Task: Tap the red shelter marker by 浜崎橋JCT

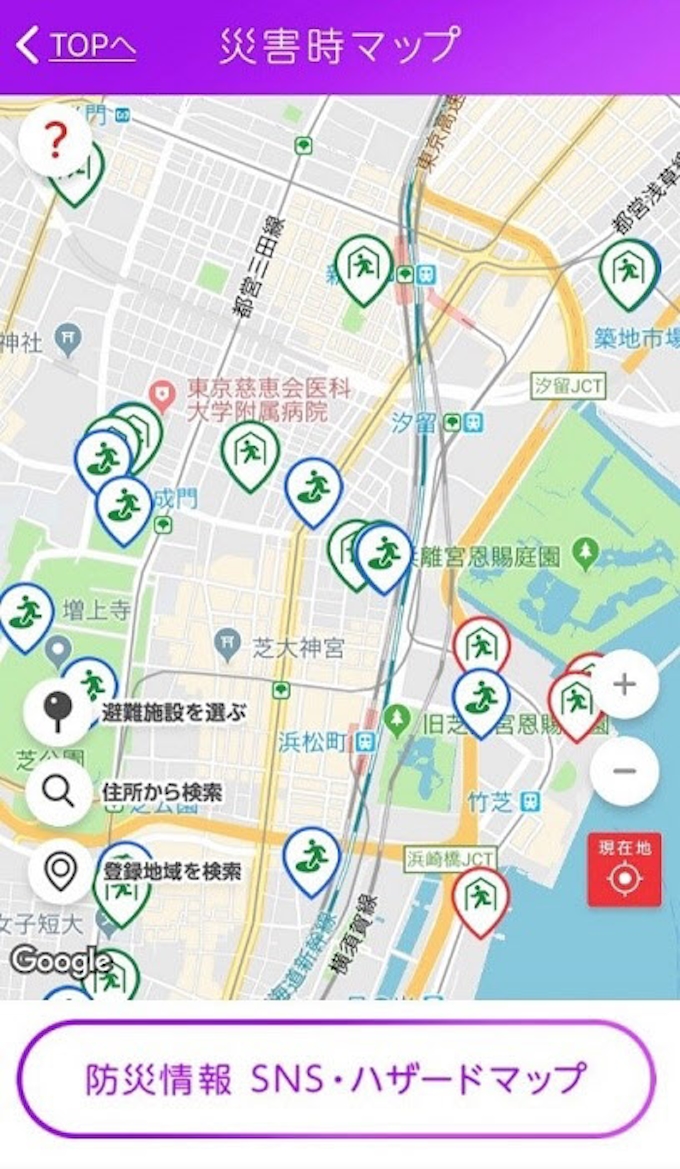Action: pyautogui.click(x=480, y=898)
